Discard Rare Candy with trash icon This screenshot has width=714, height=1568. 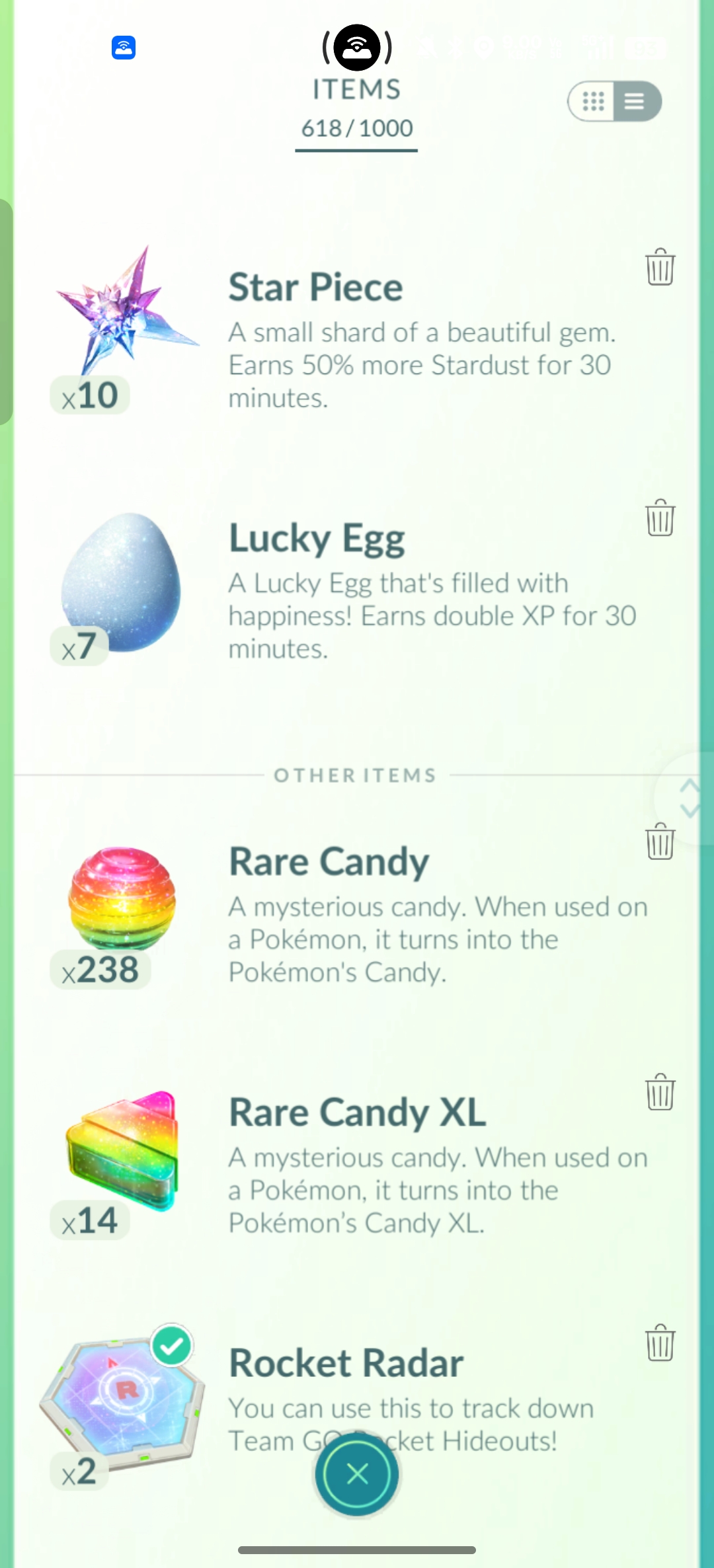point(660,842)
